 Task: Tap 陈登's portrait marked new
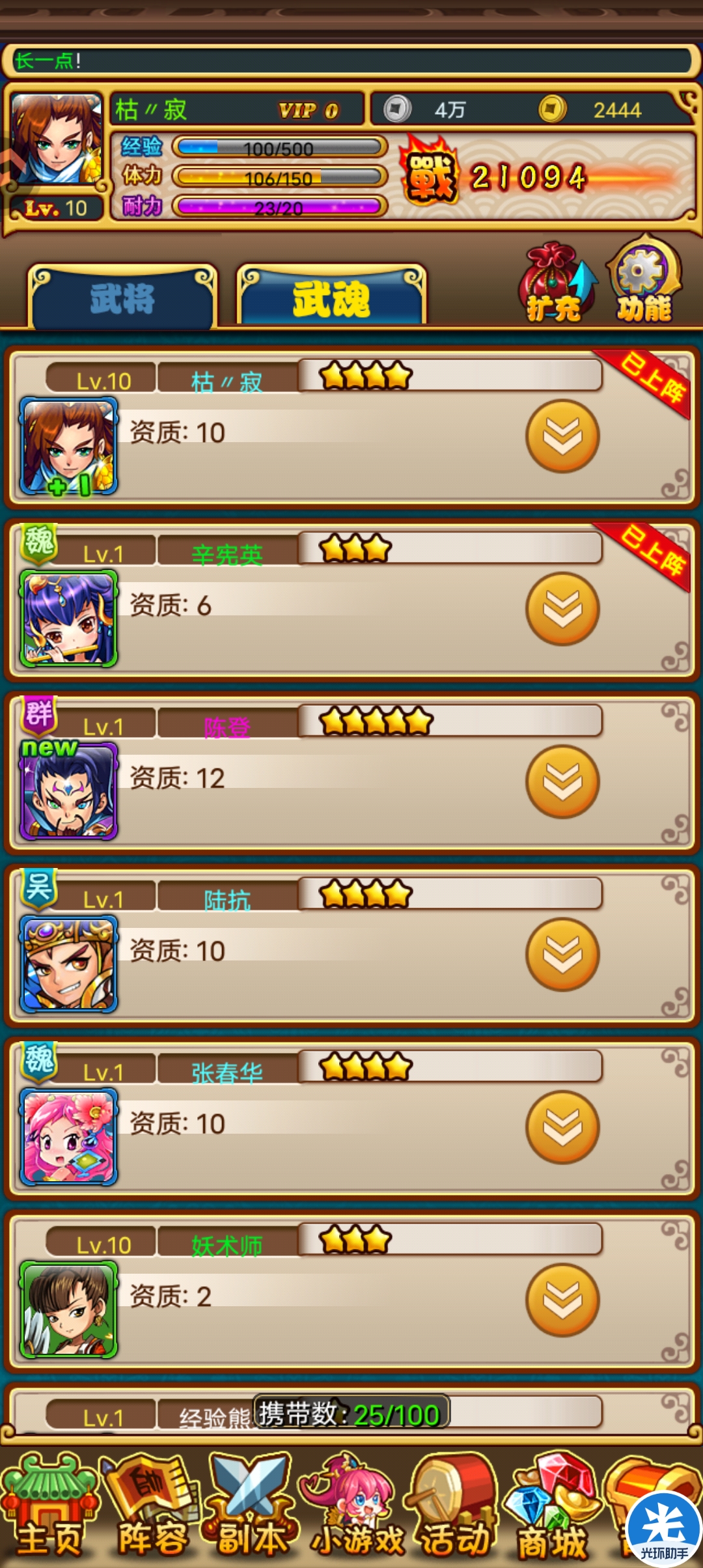69,791
